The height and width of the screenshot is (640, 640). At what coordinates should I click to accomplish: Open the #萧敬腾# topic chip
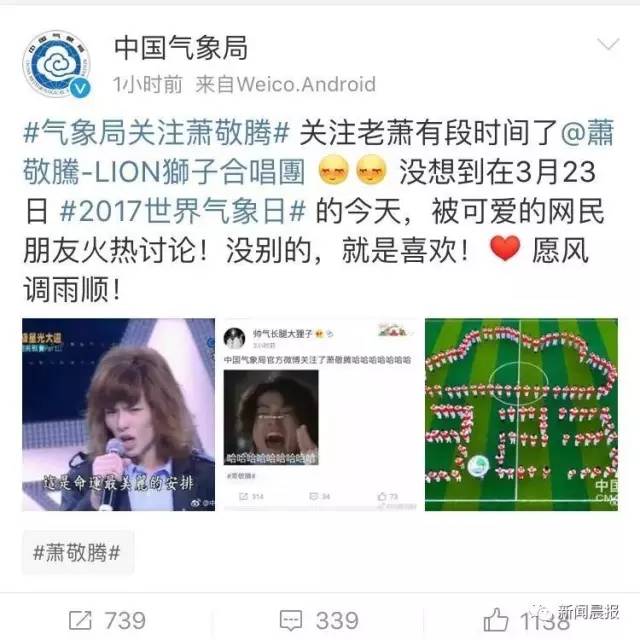pyautogui.click(x=78, y=552)
